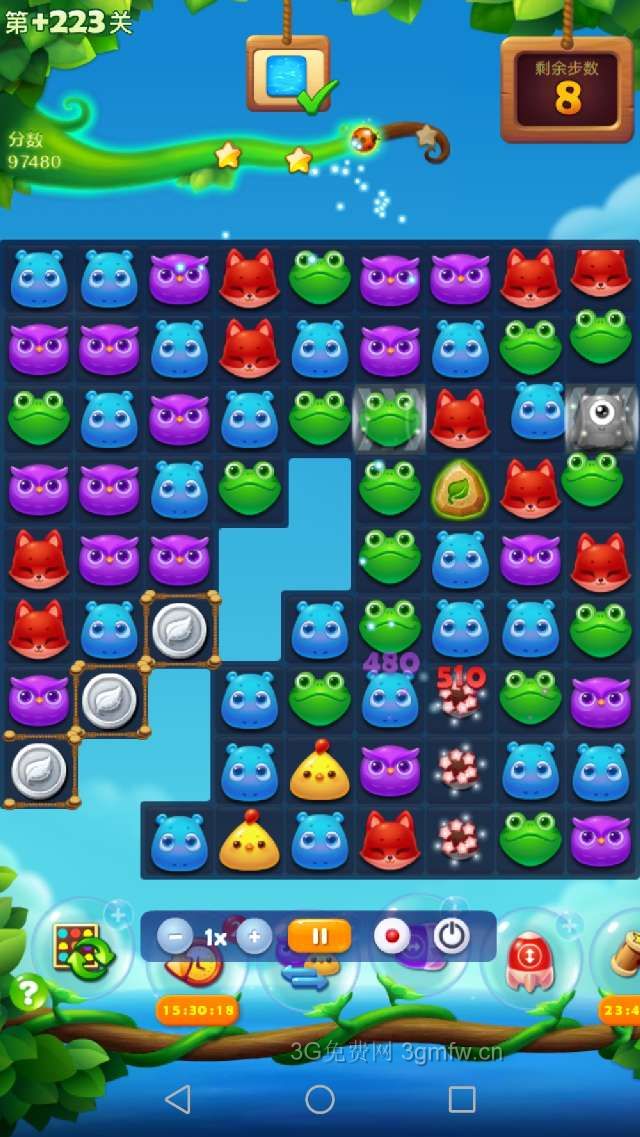Decrease speed with the minus button
Viewport: 640px width, 1137px height.
175,937
